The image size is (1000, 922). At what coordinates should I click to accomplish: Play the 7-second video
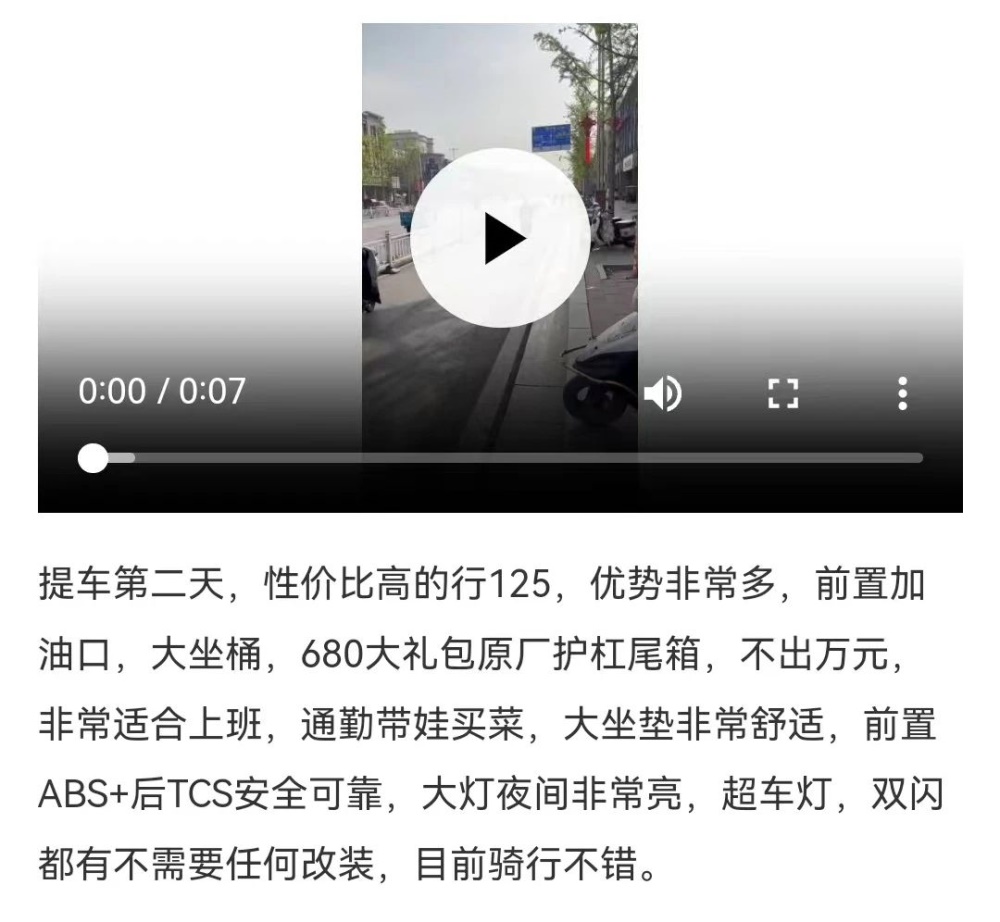500,239
